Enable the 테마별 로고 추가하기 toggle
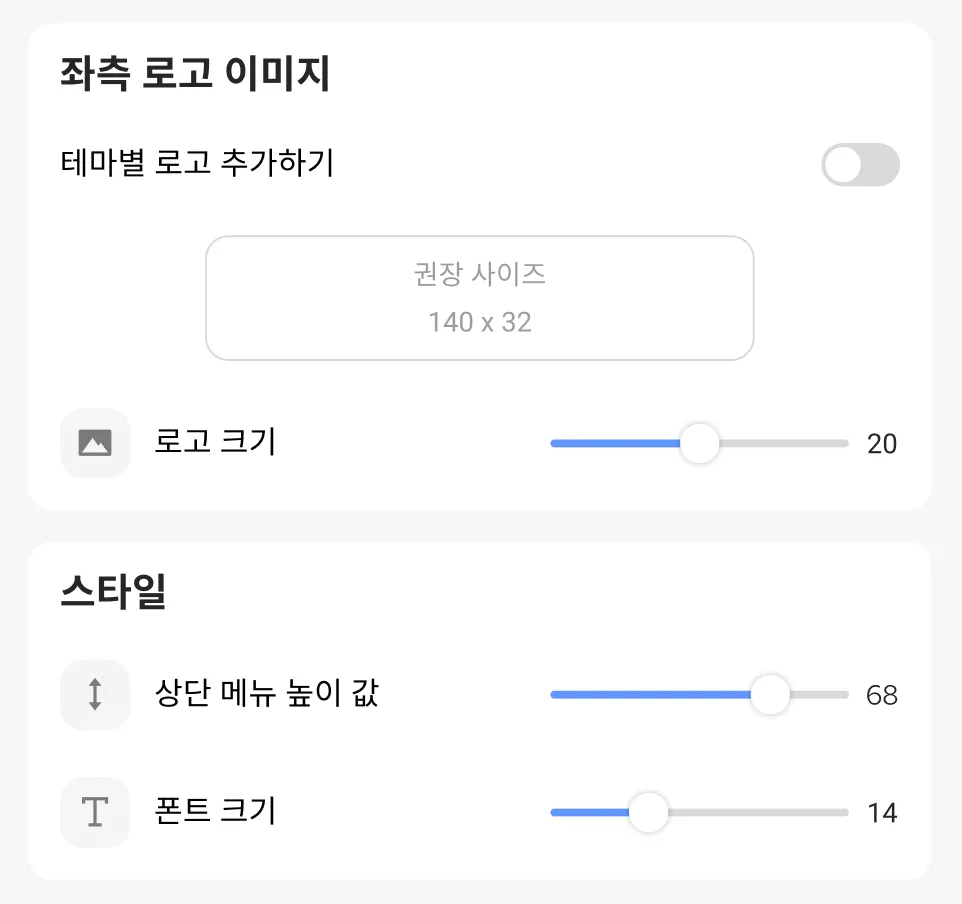This screenshot has height=904, width=962. (x=860, y=165)
